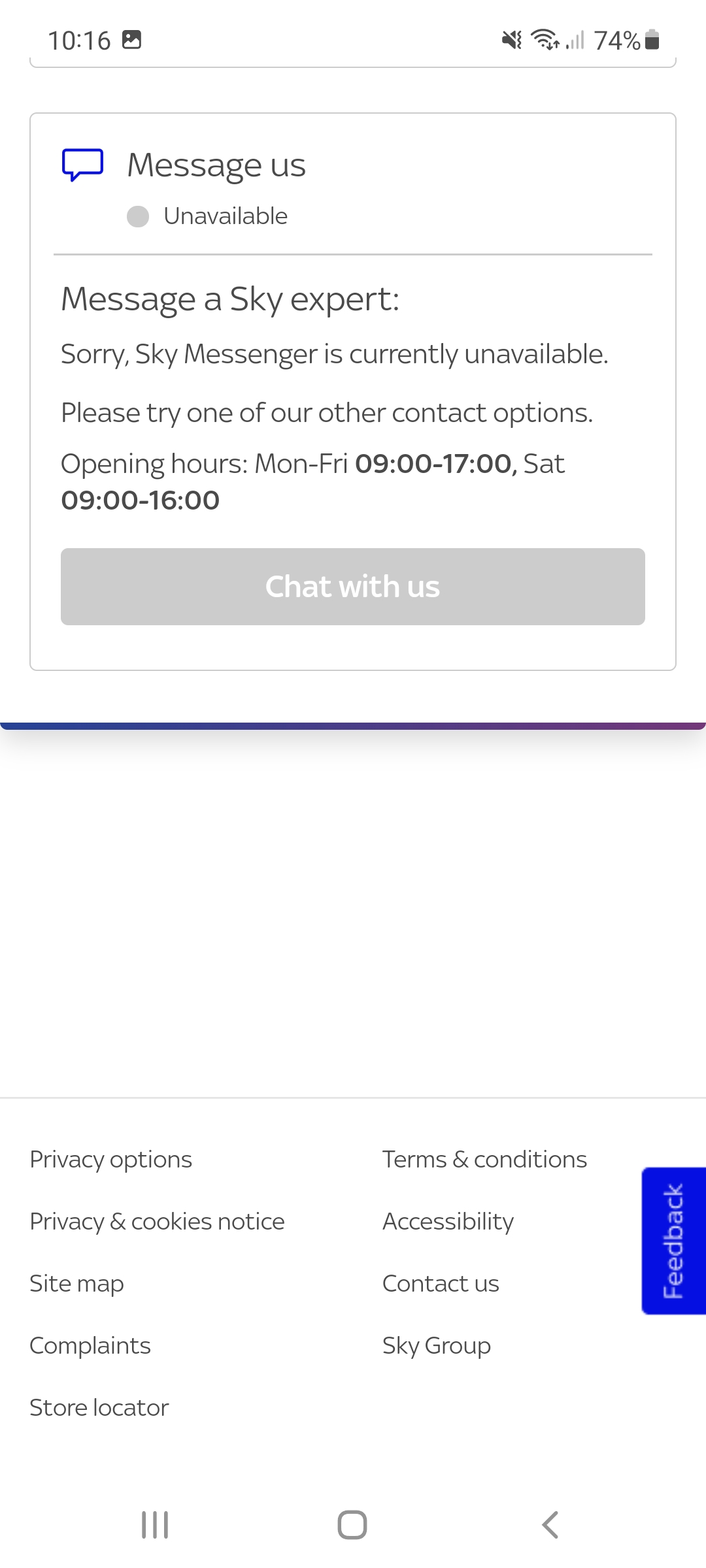Open the Complaints page

90,1345
